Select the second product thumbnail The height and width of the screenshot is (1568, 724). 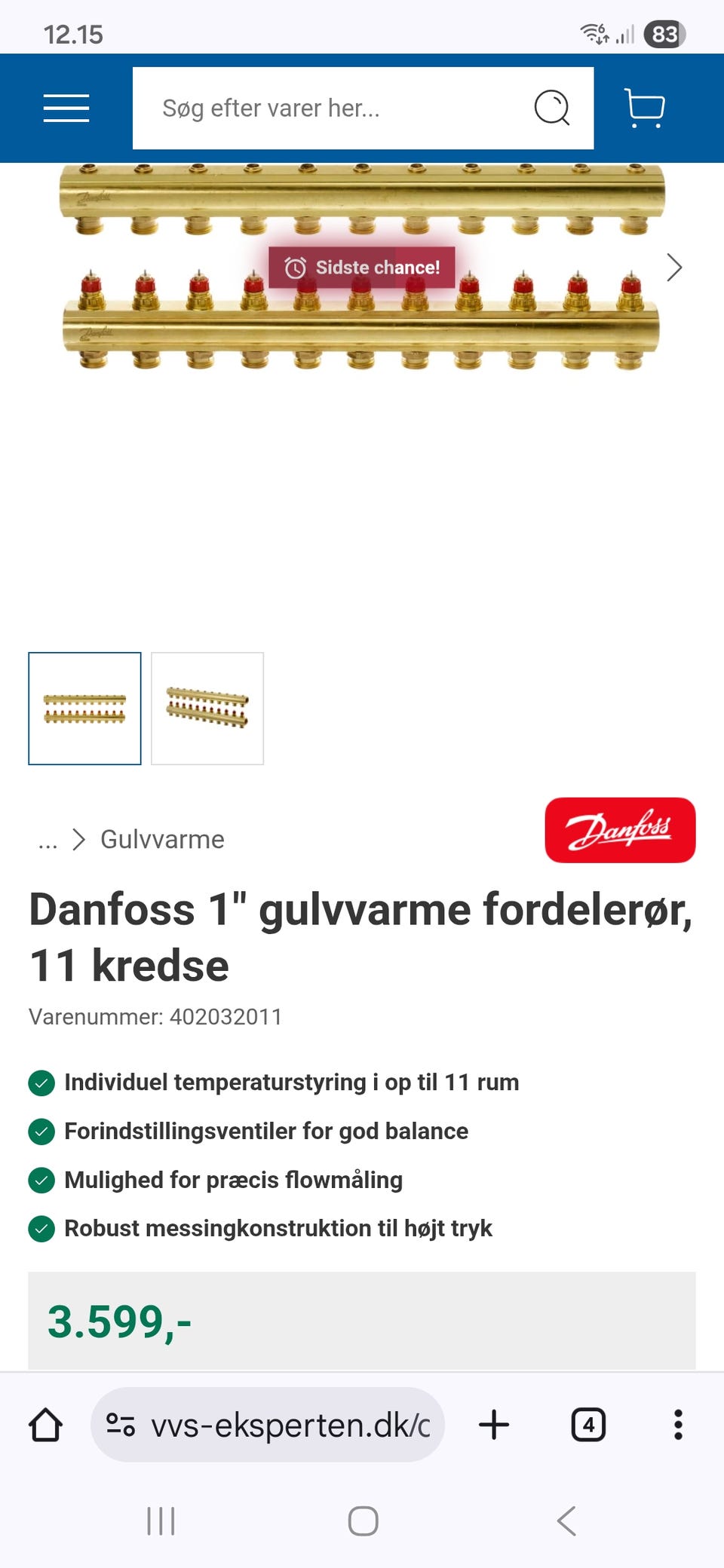tap(207, 709)
